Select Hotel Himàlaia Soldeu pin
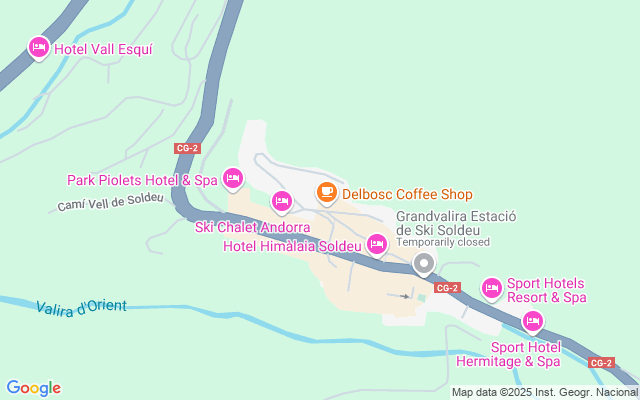The width and height of the screenshot is (640, 400). click(x=377, y=243)
